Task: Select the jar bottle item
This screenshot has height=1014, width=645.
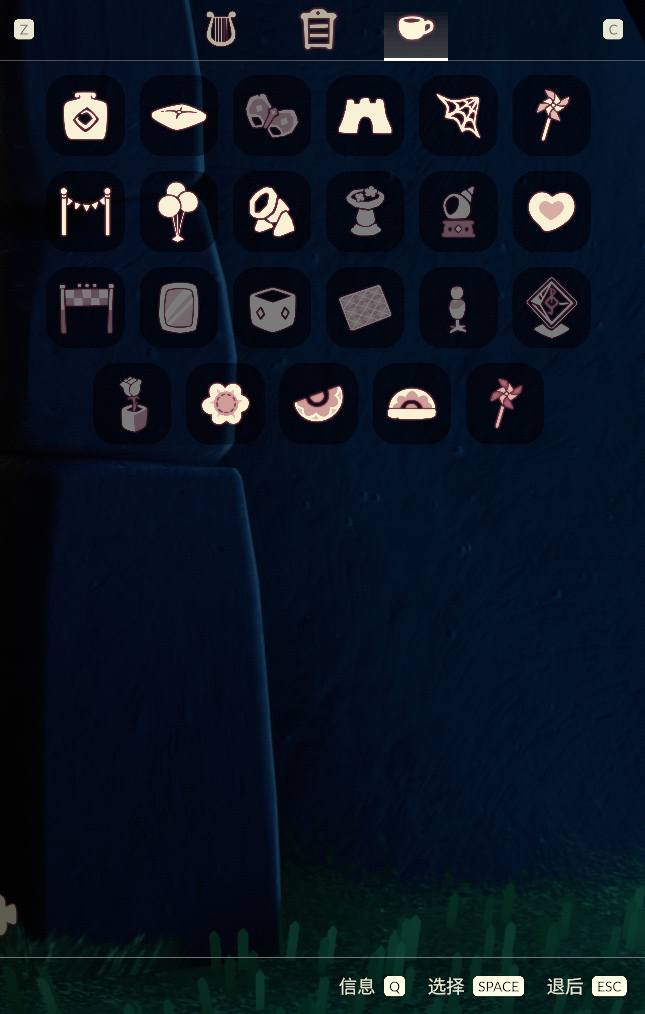Action: pyautogui.click(x=86, y=116)
